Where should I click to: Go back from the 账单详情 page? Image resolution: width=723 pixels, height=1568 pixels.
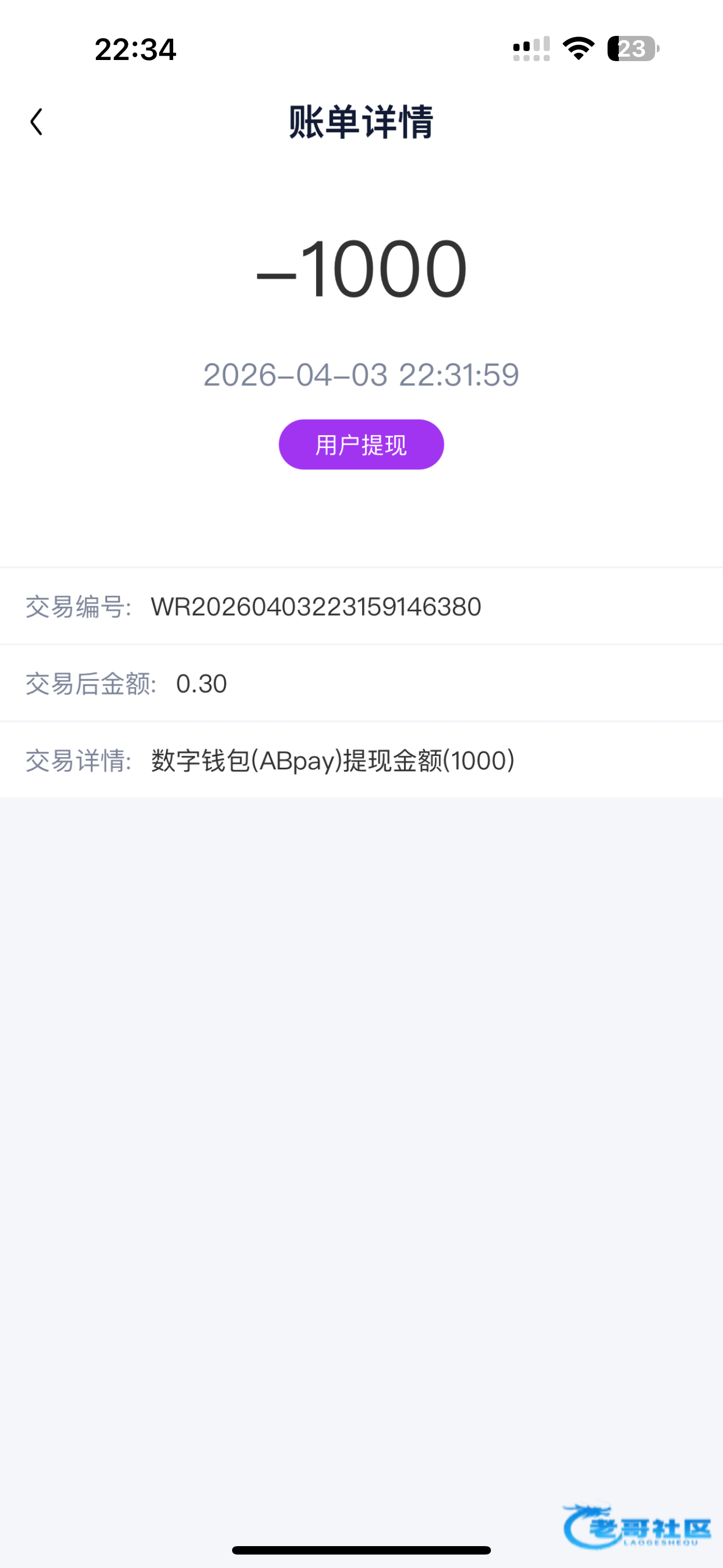[36, 122]
